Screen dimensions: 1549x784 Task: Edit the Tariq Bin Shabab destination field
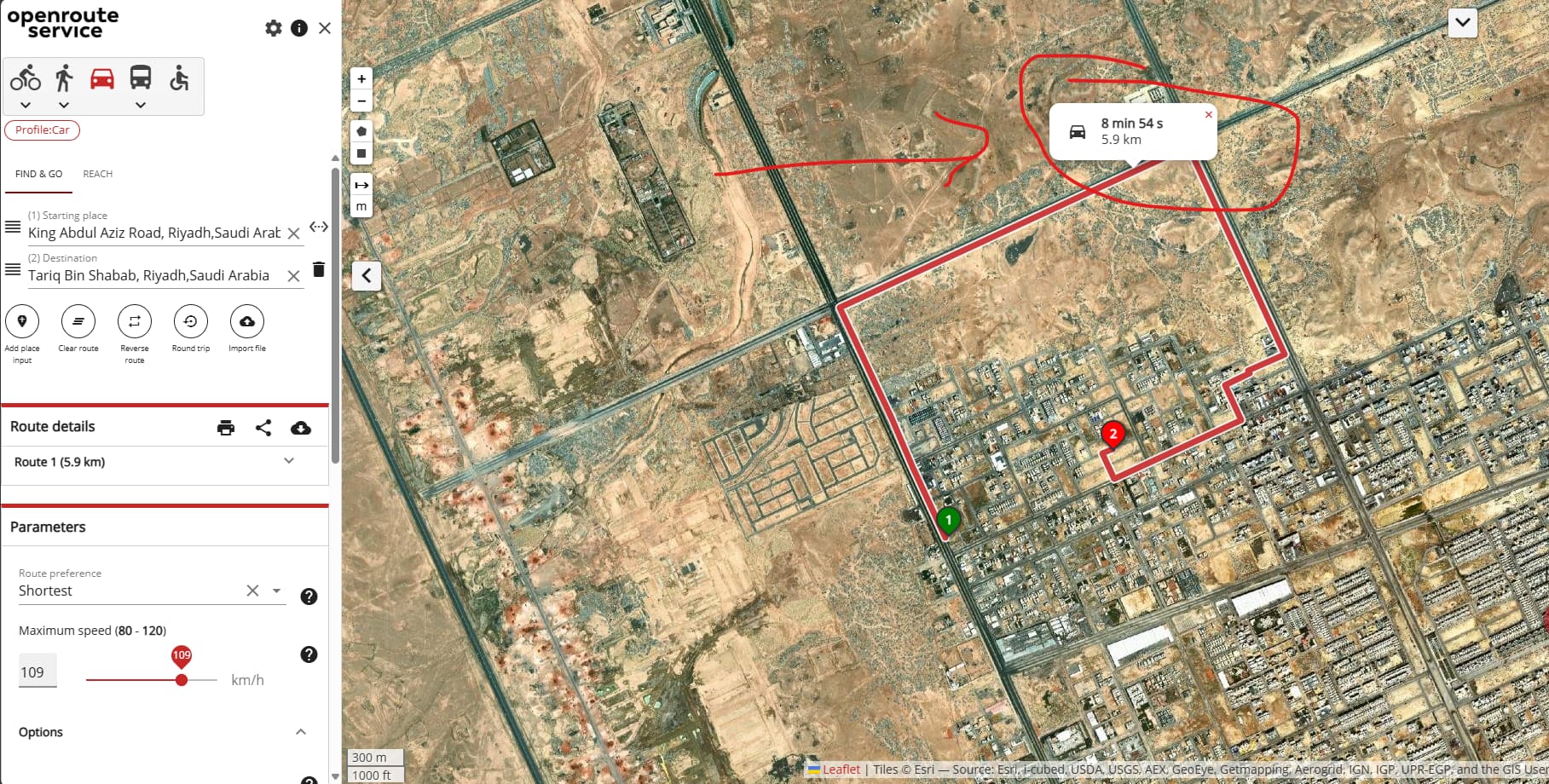(149, 275)
